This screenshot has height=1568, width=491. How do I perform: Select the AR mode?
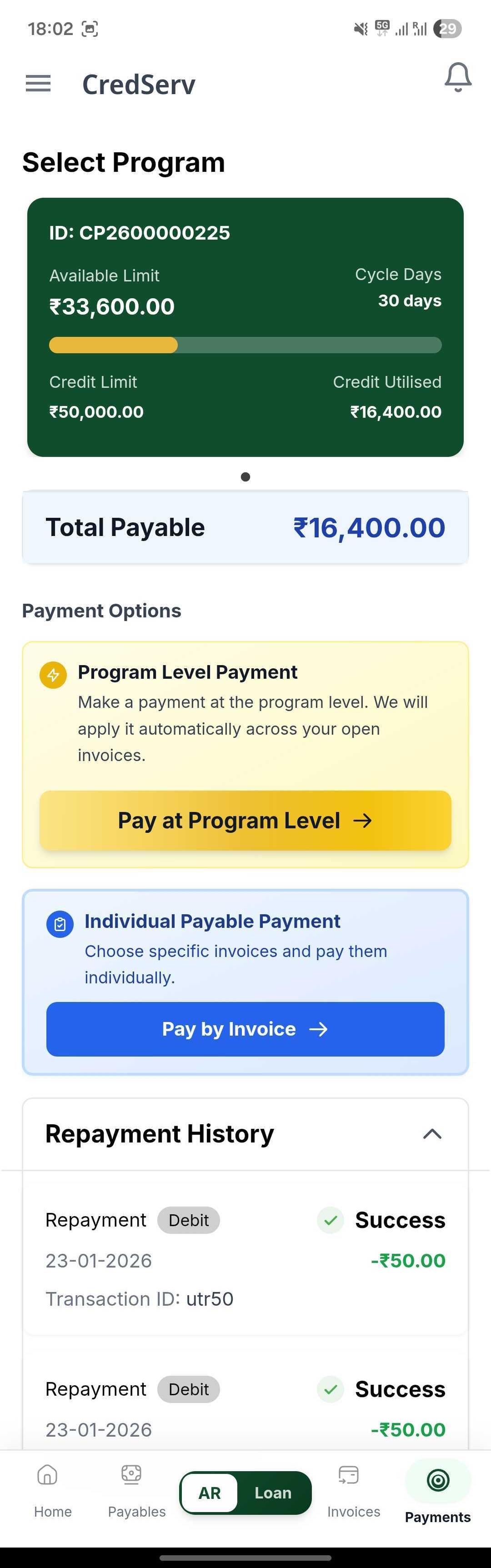pyautogui.click(x=210, y=1493)
